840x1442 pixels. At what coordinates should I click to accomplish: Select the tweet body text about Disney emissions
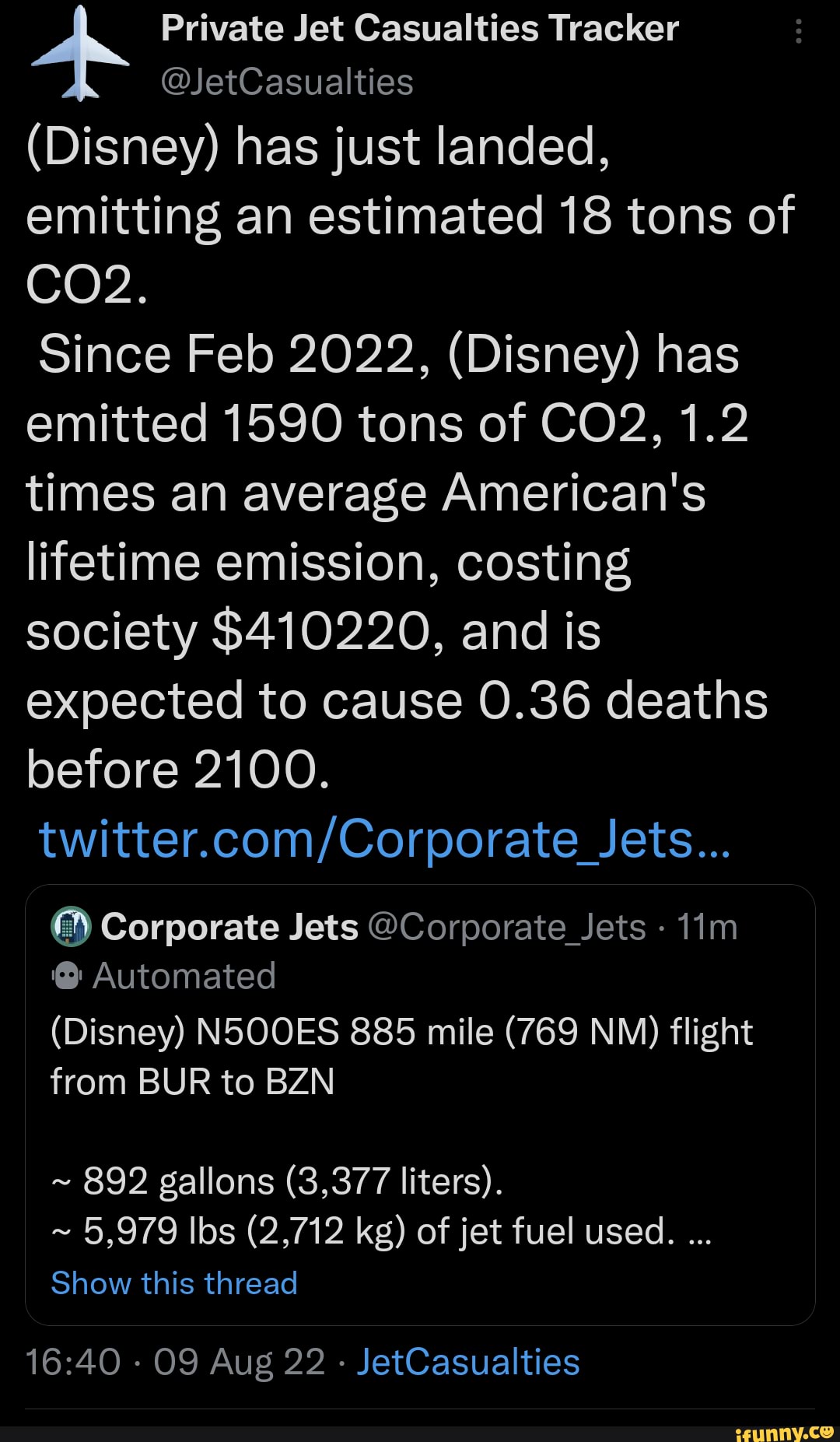pos(389,451)
